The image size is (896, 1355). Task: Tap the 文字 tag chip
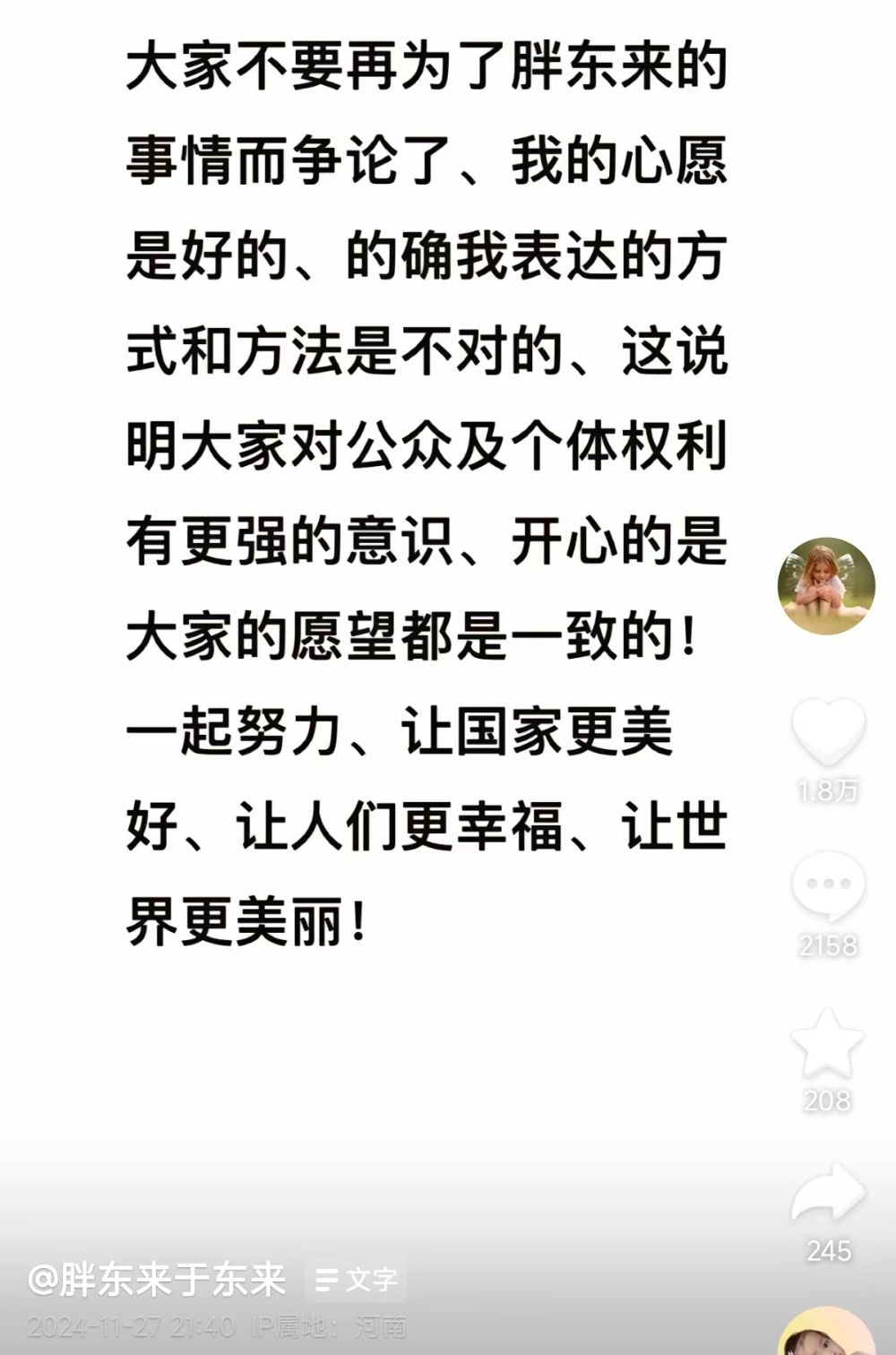357,1279
